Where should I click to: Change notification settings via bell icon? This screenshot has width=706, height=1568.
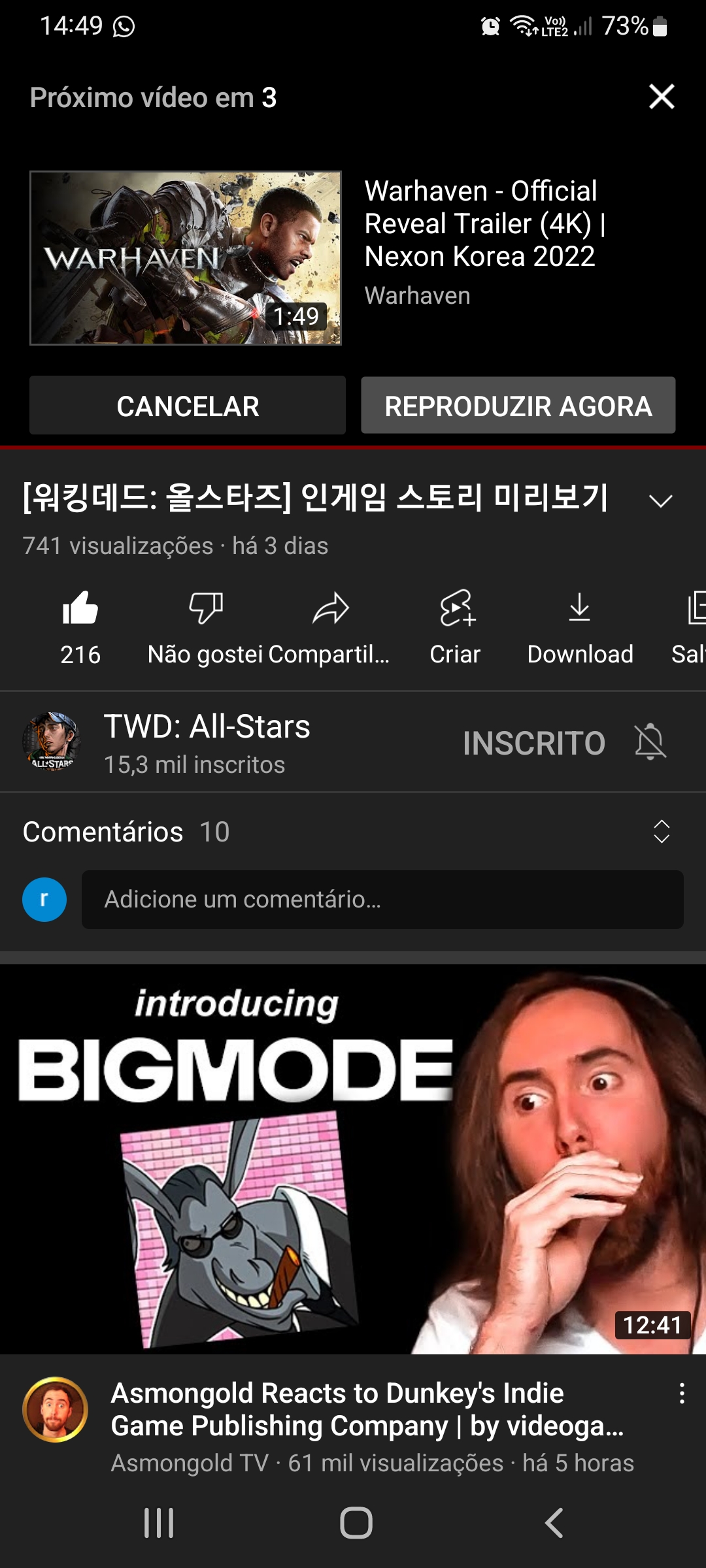650,742
